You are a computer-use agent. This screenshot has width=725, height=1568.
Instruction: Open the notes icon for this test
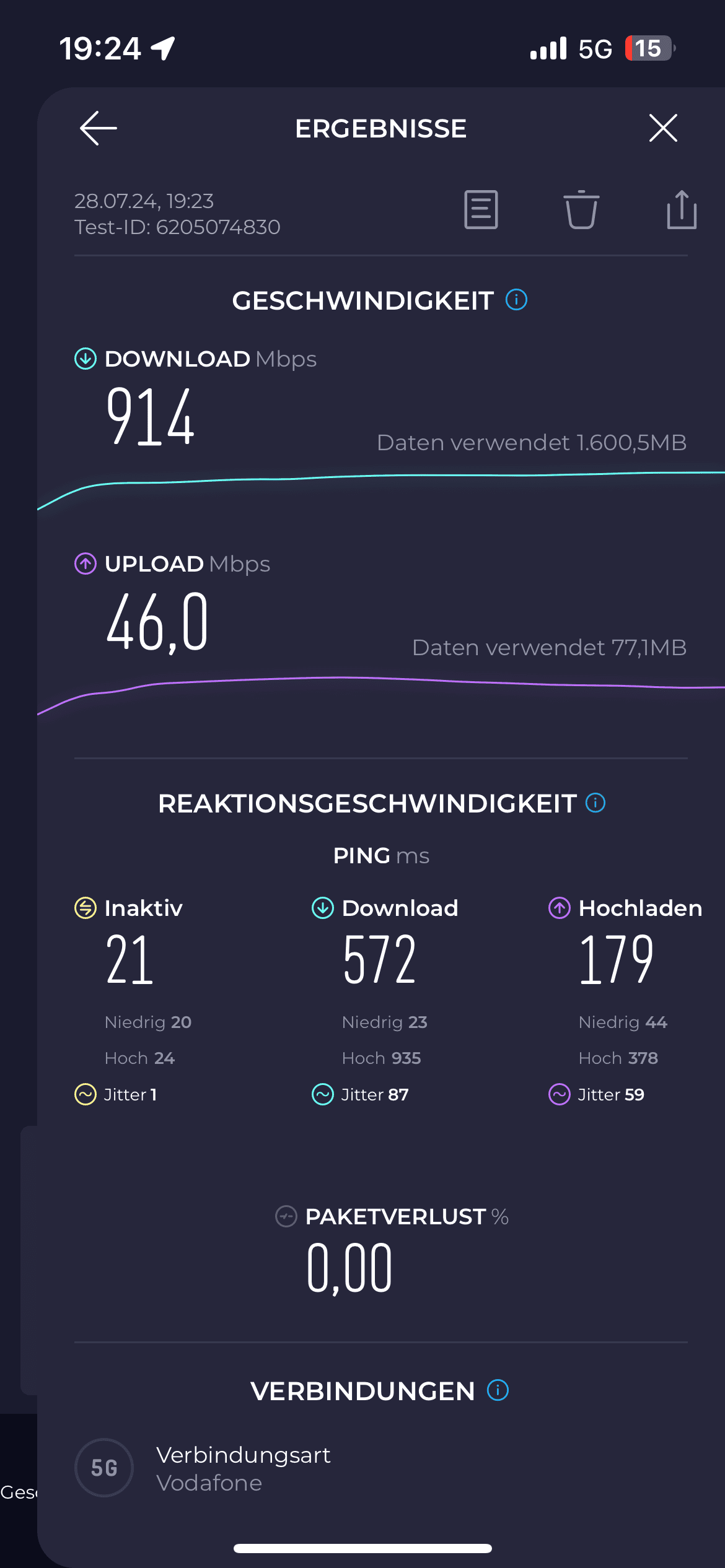[481, 210]
